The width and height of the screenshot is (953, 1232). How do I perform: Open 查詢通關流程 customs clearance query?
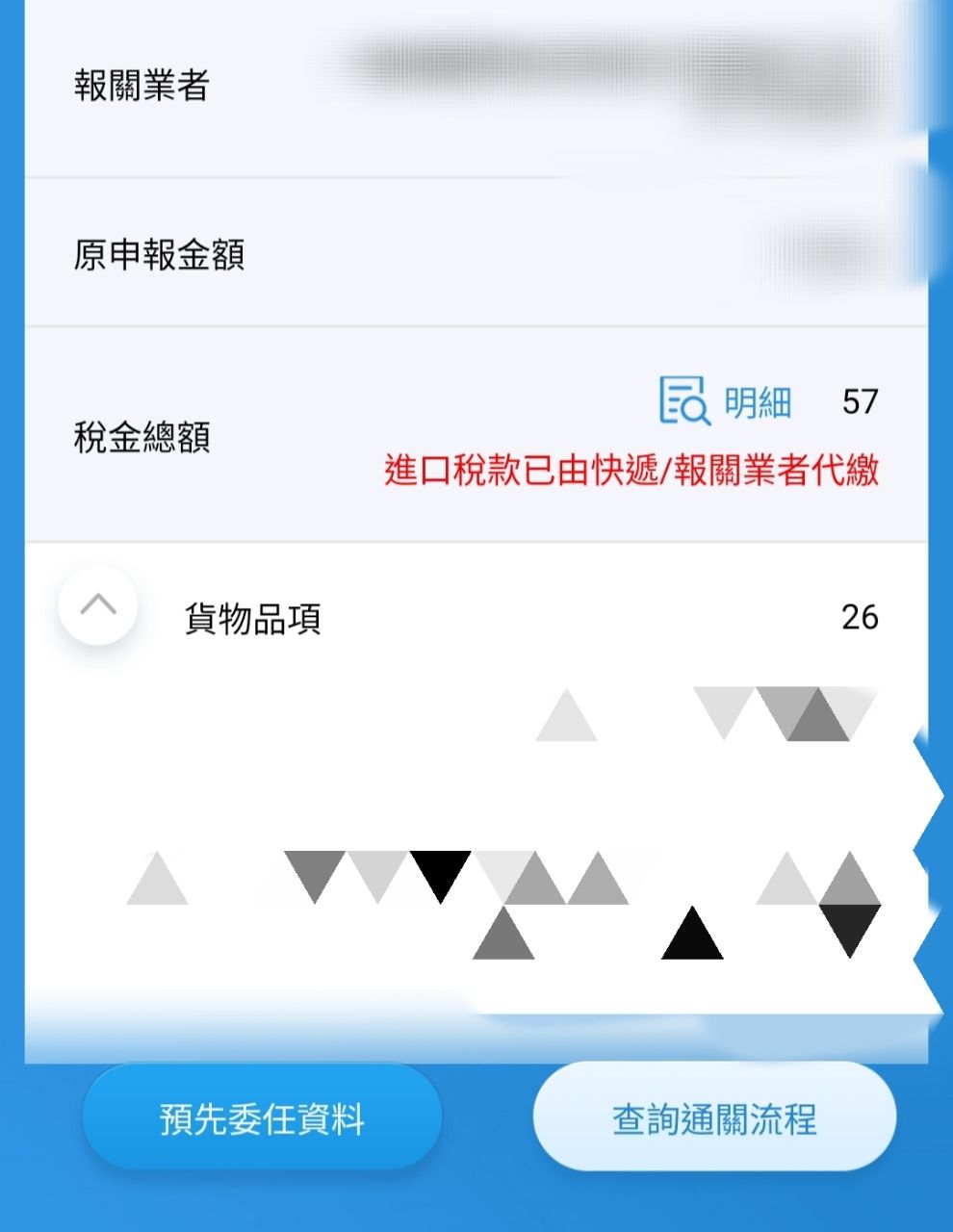pyautogui.click(x=714, y=1119)
